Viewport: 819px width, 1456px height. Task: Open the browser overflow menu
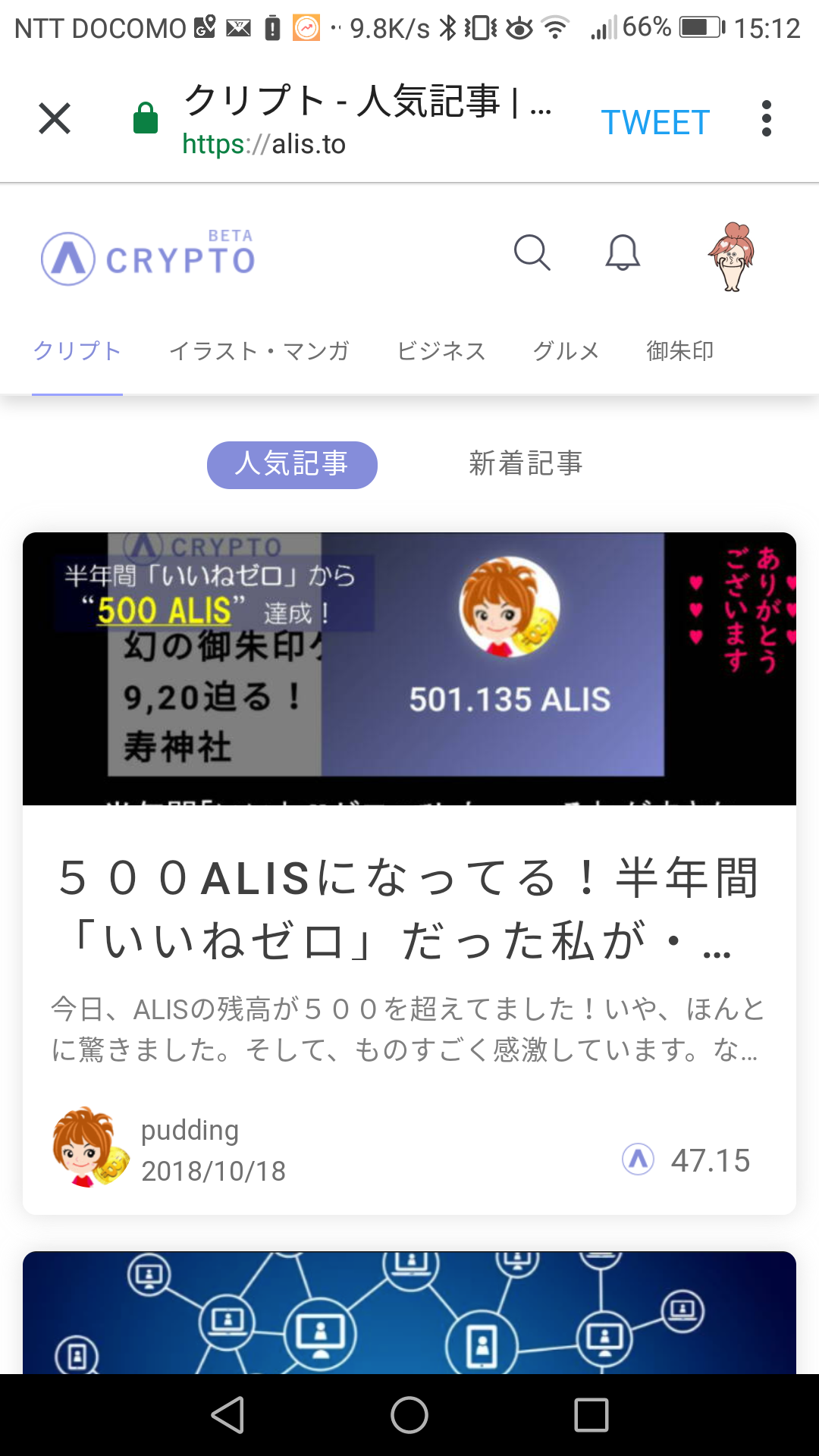766,119
